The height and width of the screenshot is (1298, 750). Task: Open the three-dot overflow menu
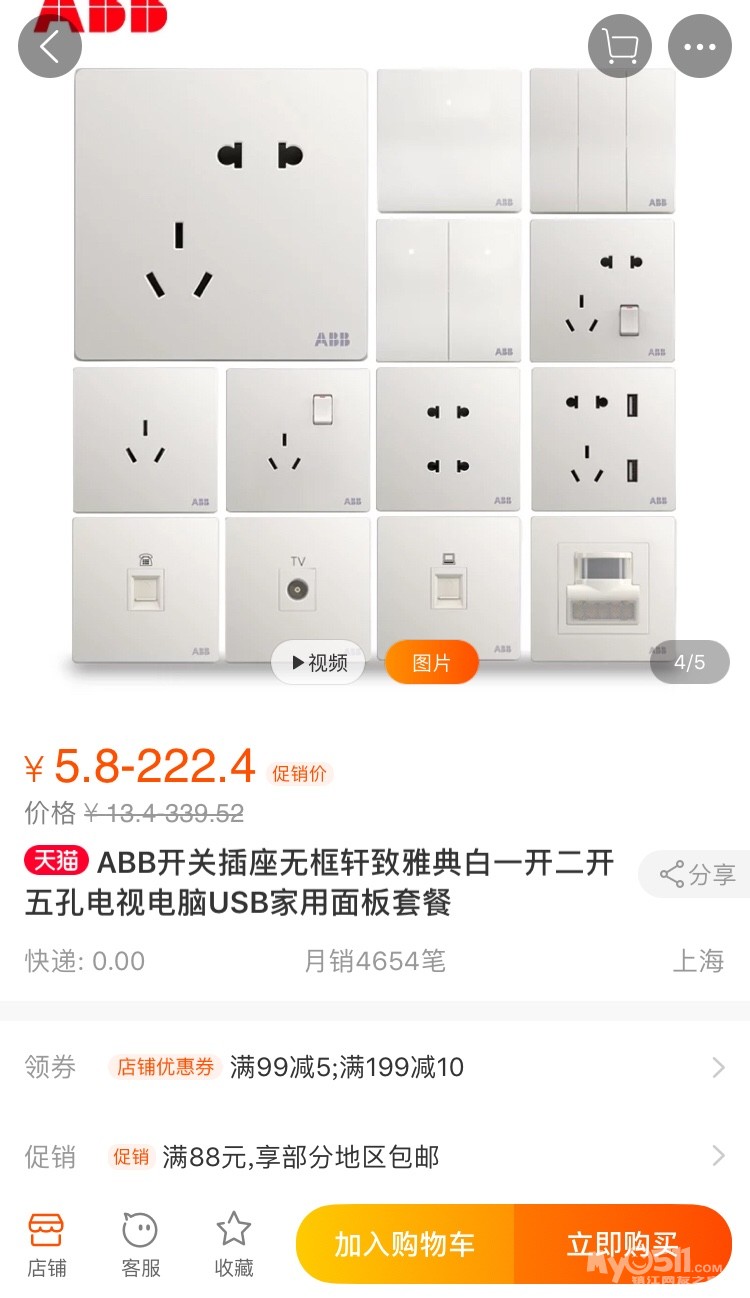click(x=699, y=46)
